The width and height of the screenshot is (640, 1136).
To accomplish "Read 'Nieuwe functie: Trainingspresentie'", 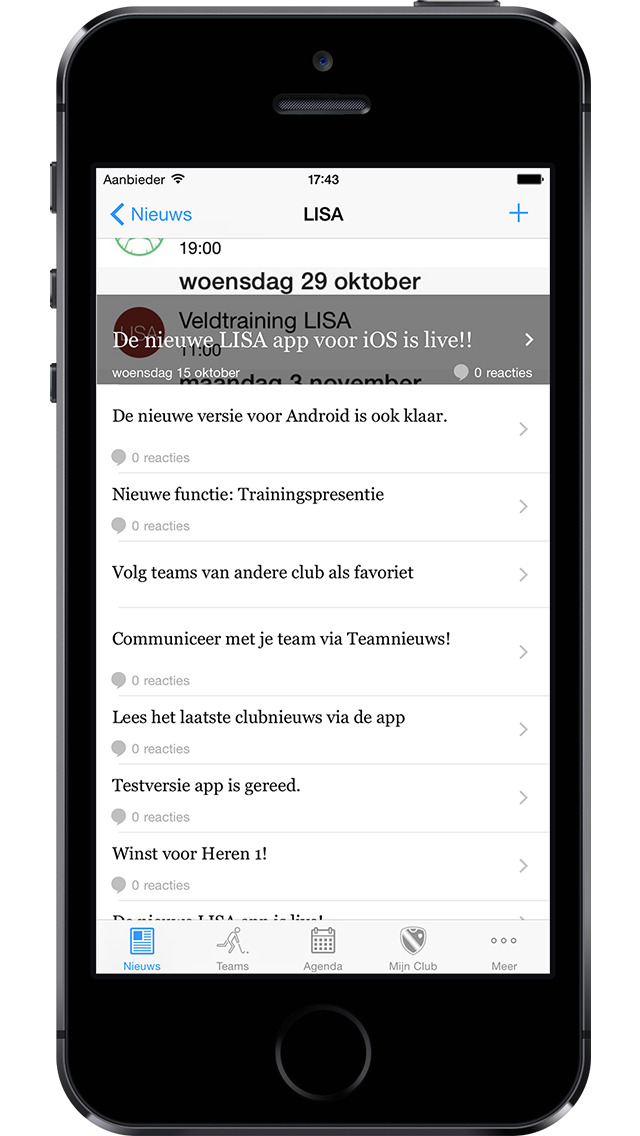I will point(322,506).
